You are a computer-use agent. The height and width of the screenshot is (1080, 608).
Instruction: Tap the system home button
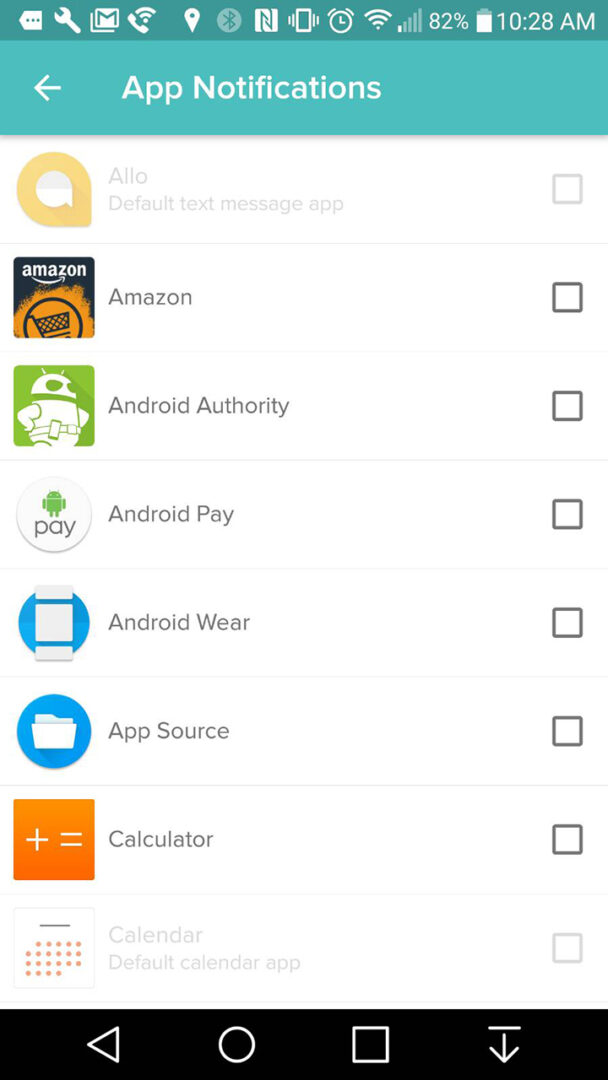(x=237, y=1044)
